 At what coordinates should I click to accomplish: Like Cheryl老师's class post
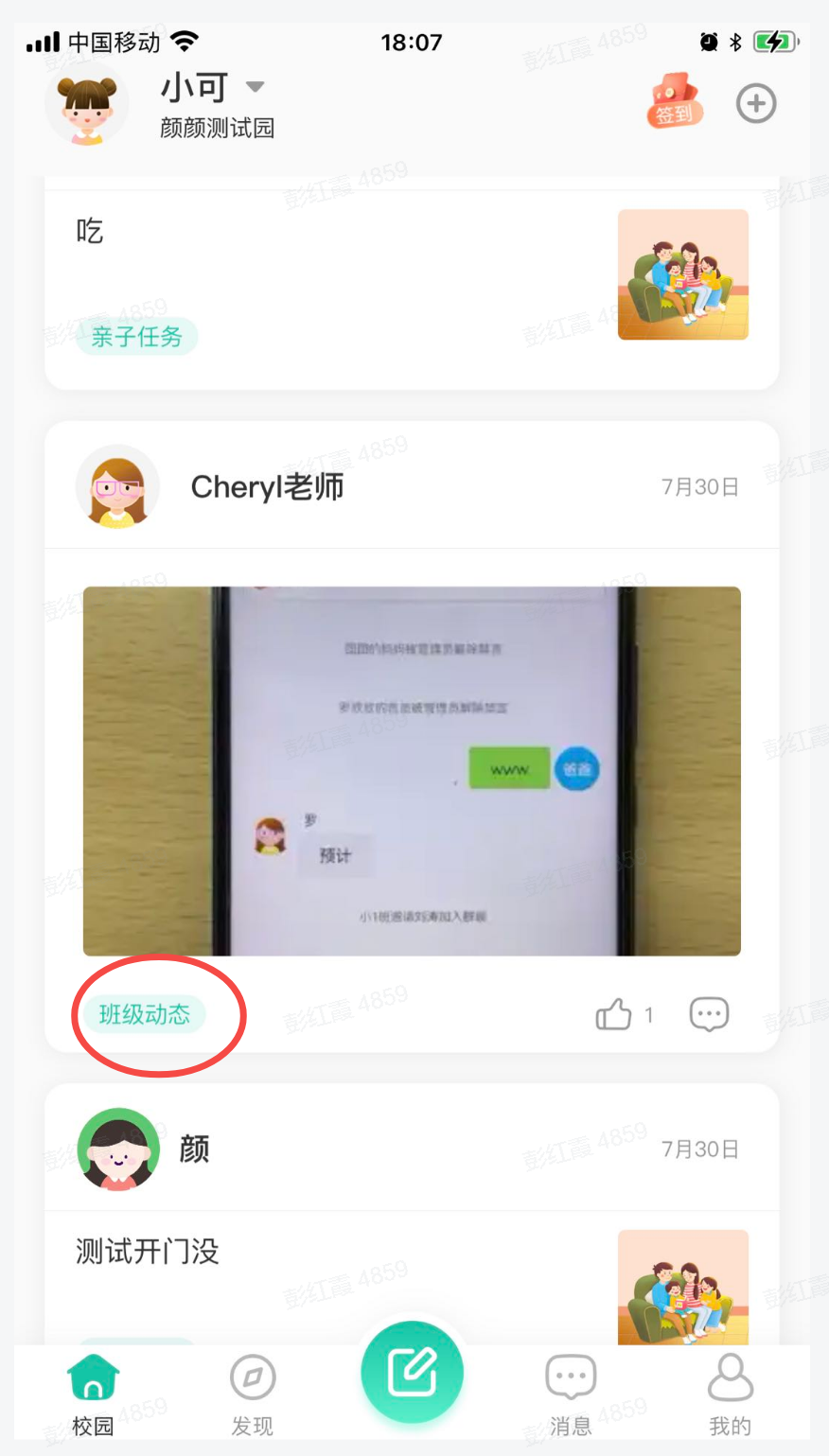click(614, 1015)
